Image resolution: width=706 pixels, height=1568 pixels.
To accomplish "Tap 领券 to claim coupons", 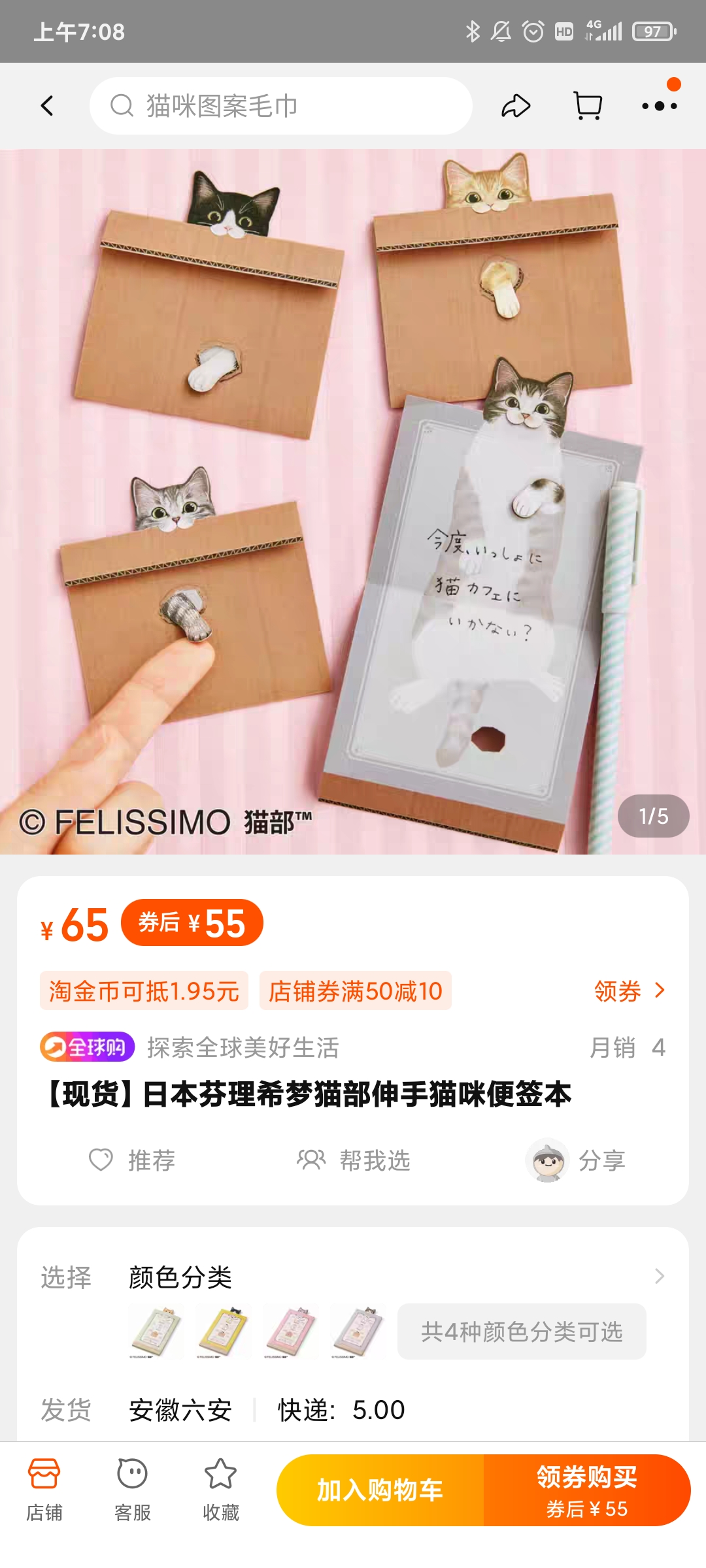I will click(x=629, y=991).
